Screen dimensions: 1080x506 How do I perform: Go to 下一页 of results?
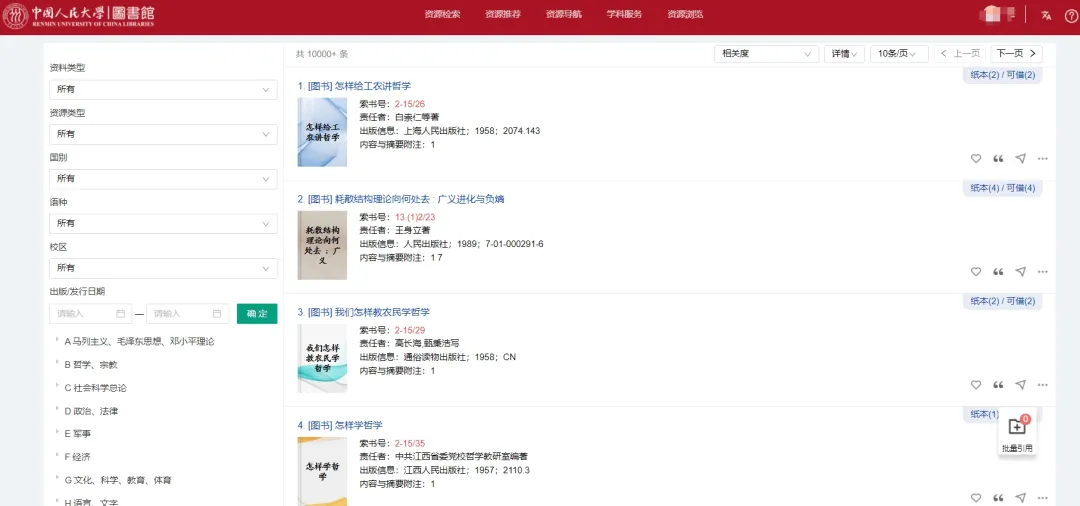tap(1016, 54)
